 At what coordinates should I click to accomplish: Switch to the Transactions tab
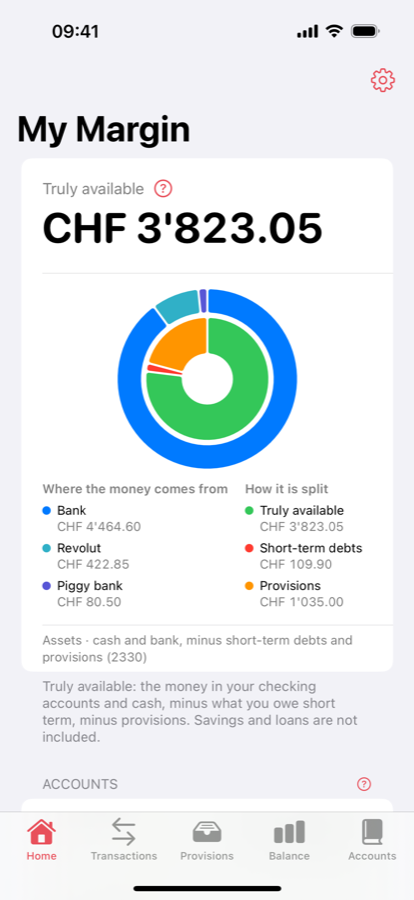123,840
